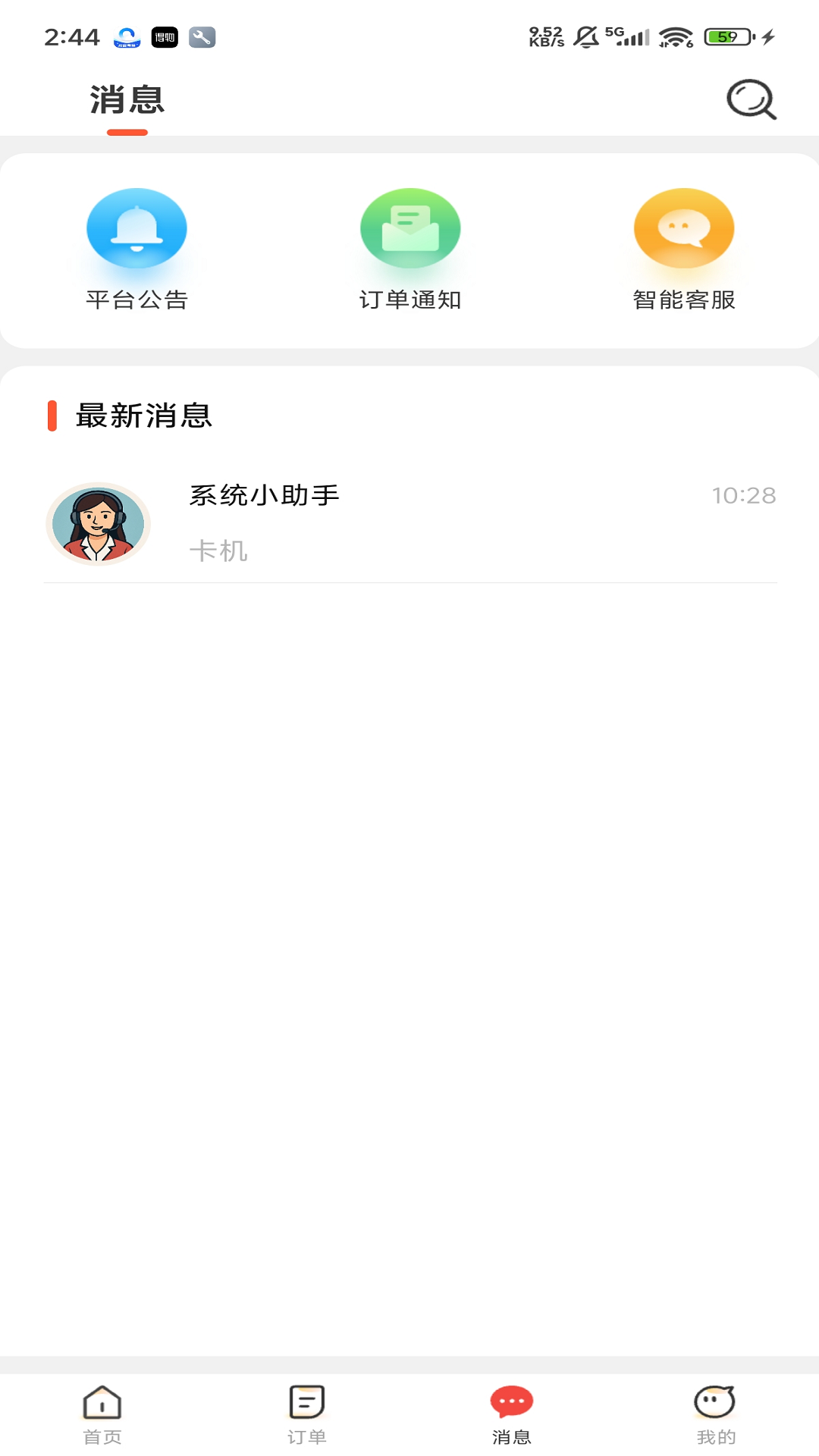This screenshot has height=1456, width=819.
Task: Open 订单通知 order notifications inbox icon
Action: point(409,227)
